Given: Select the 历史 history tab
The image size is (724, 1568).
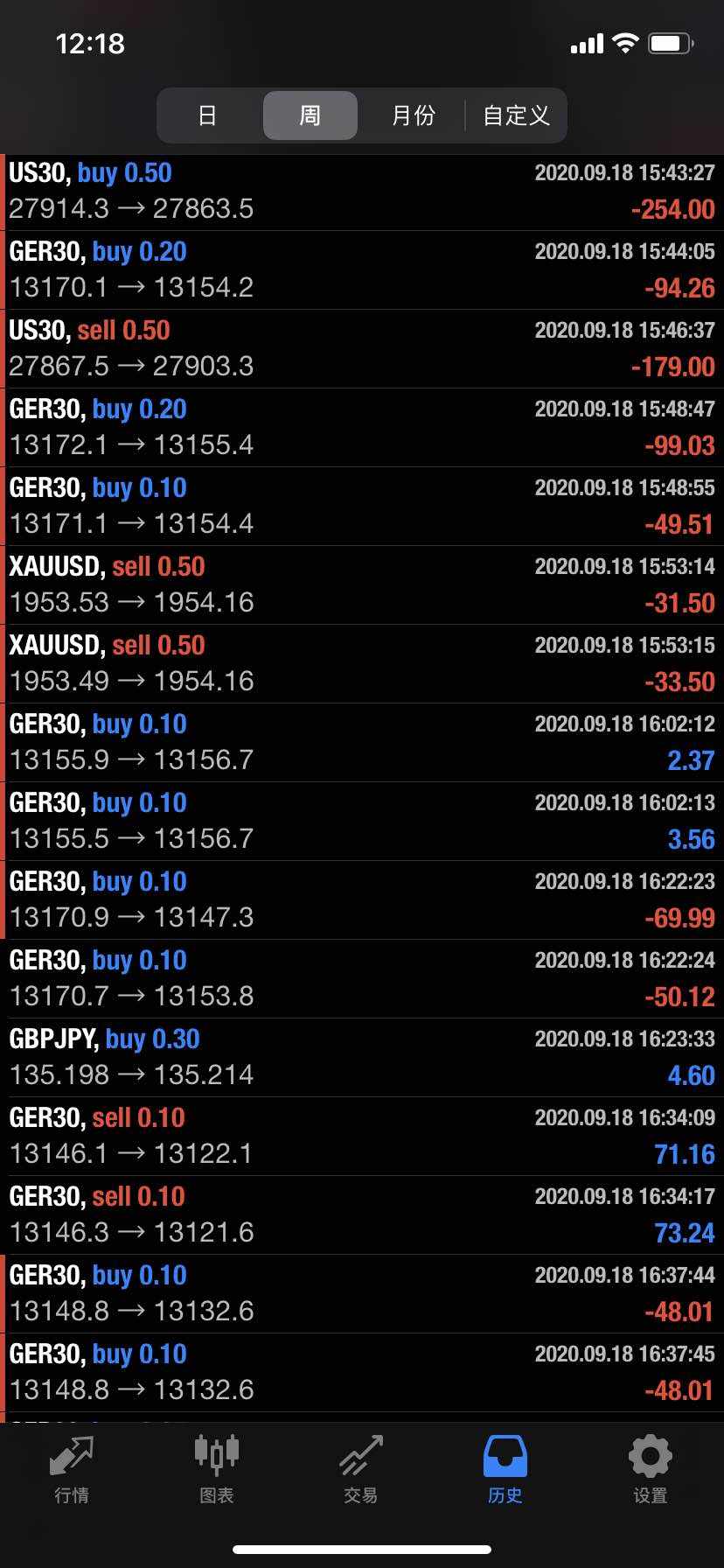Looking at the screenshot, I should coord(505,1470).
